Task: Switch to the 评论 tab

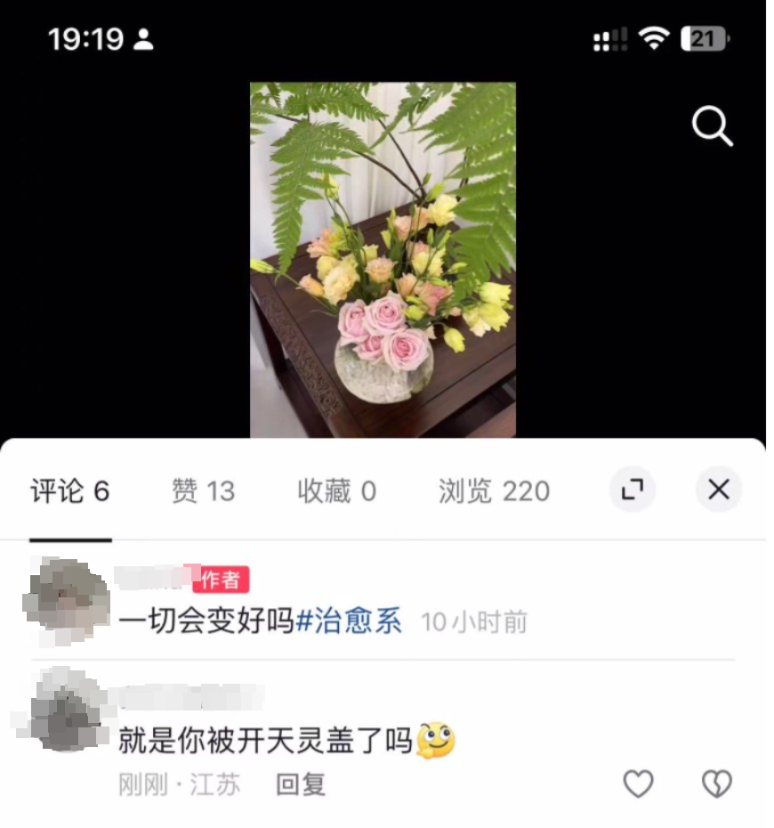Action: pos(70,491)
